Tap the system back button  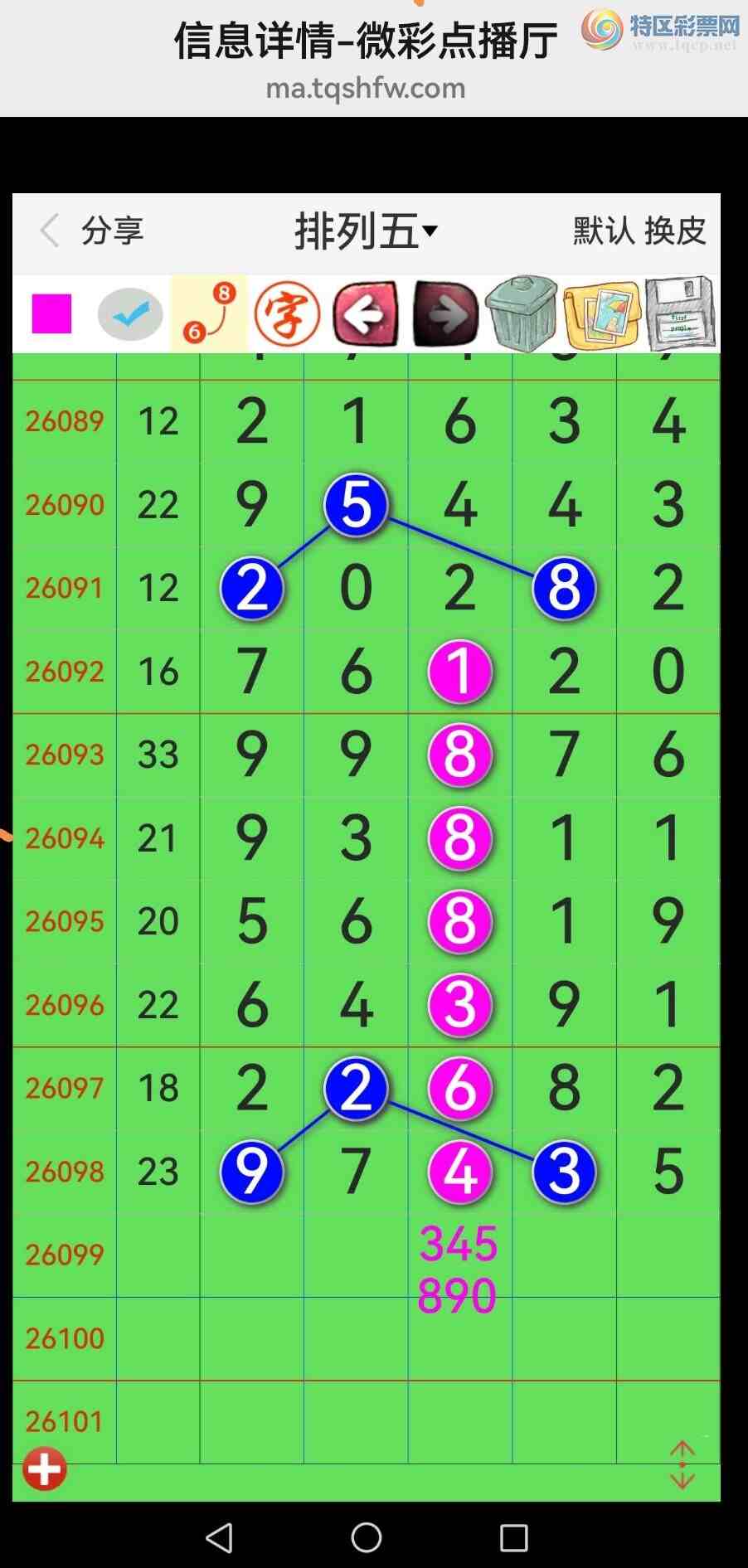point(219,1538)
